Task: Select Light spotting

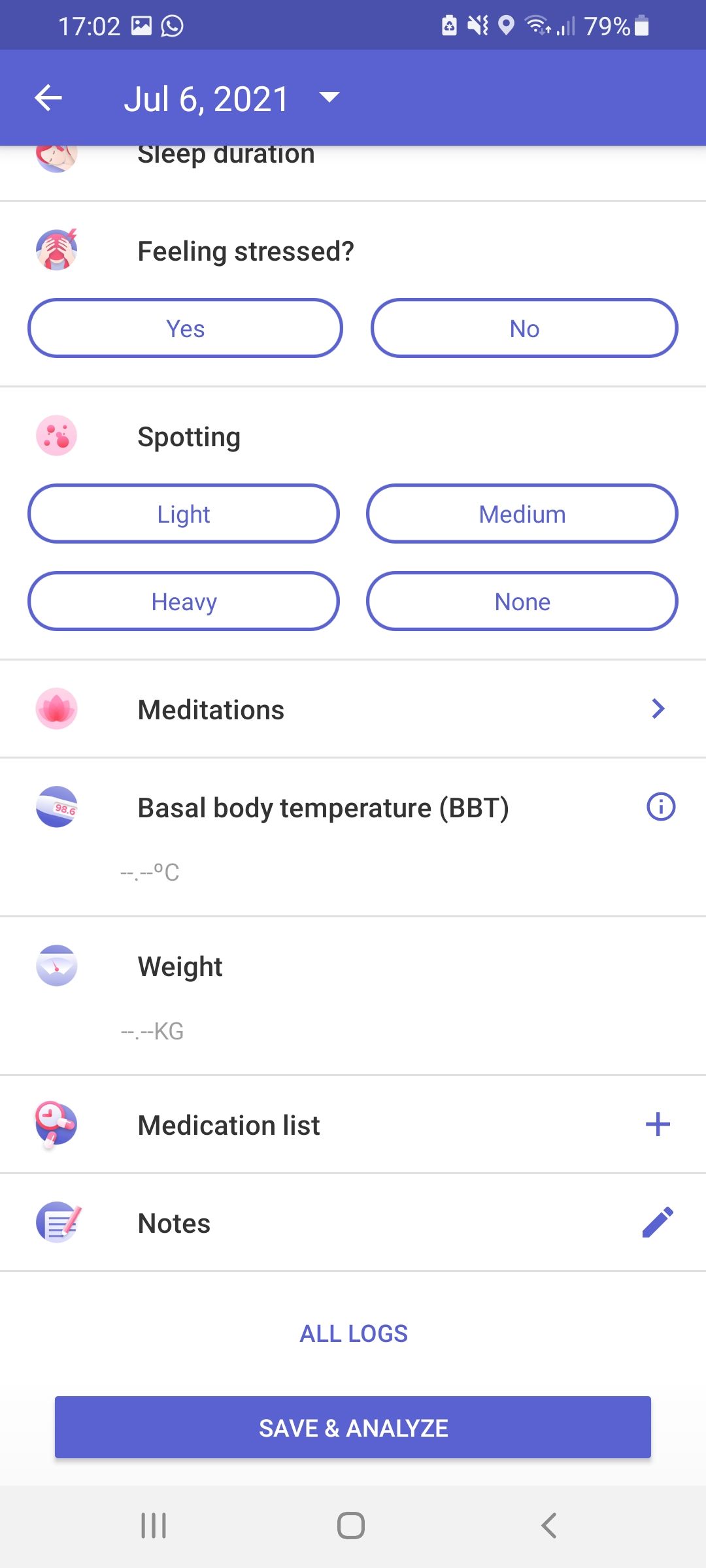Action: (184, 514)
